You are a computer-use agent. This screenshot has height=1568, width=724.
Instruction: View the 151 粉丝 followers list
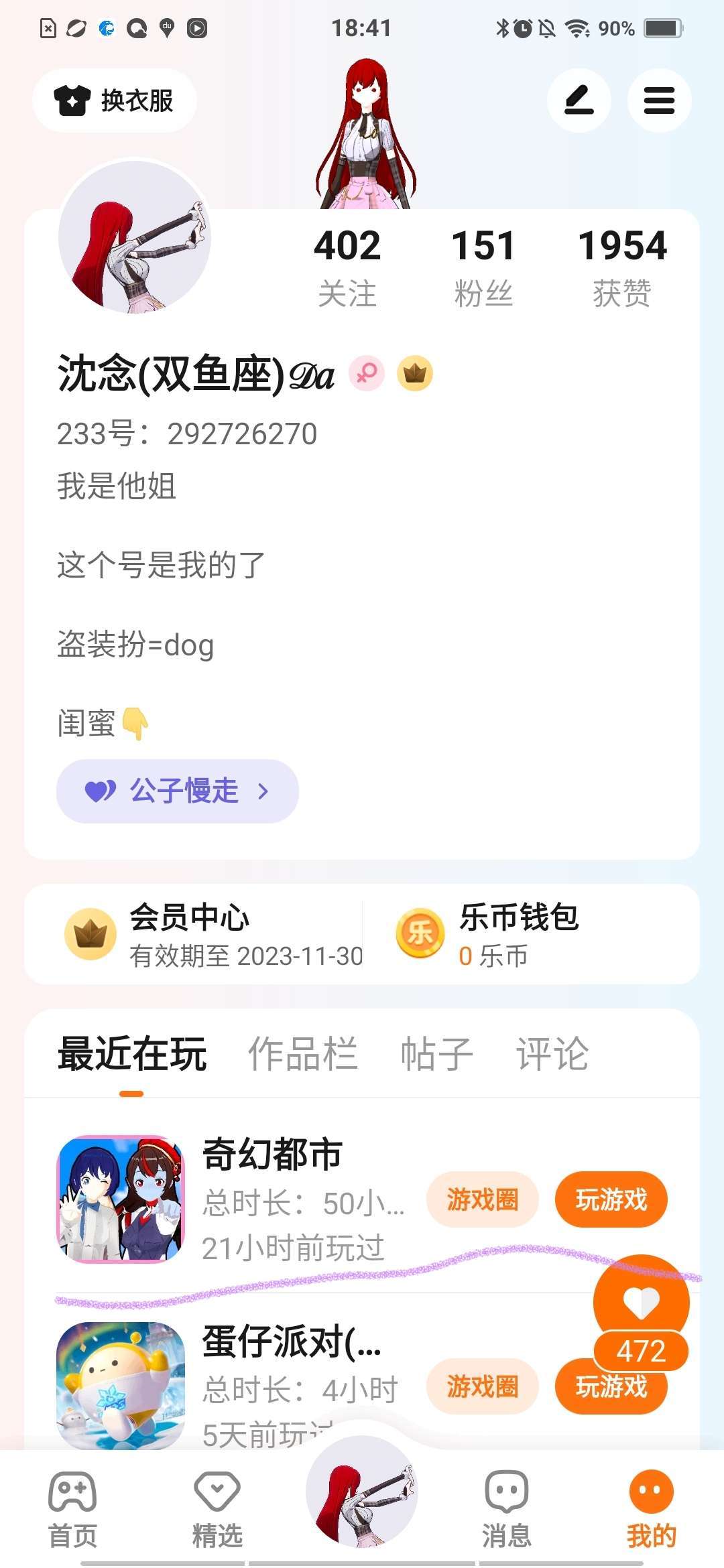(x=483, y=267)
